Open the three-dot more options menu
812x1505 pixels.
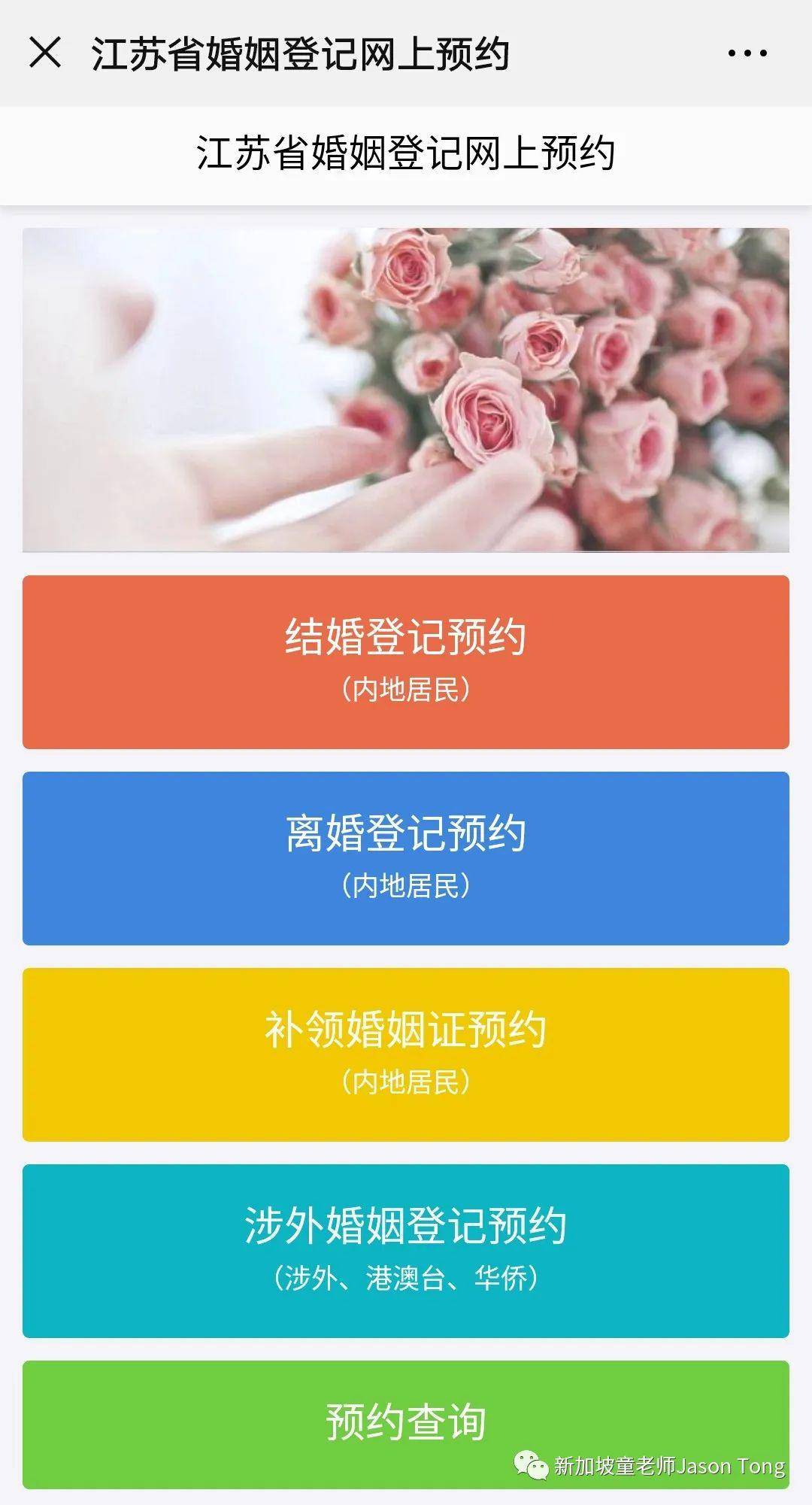(747, 53)
